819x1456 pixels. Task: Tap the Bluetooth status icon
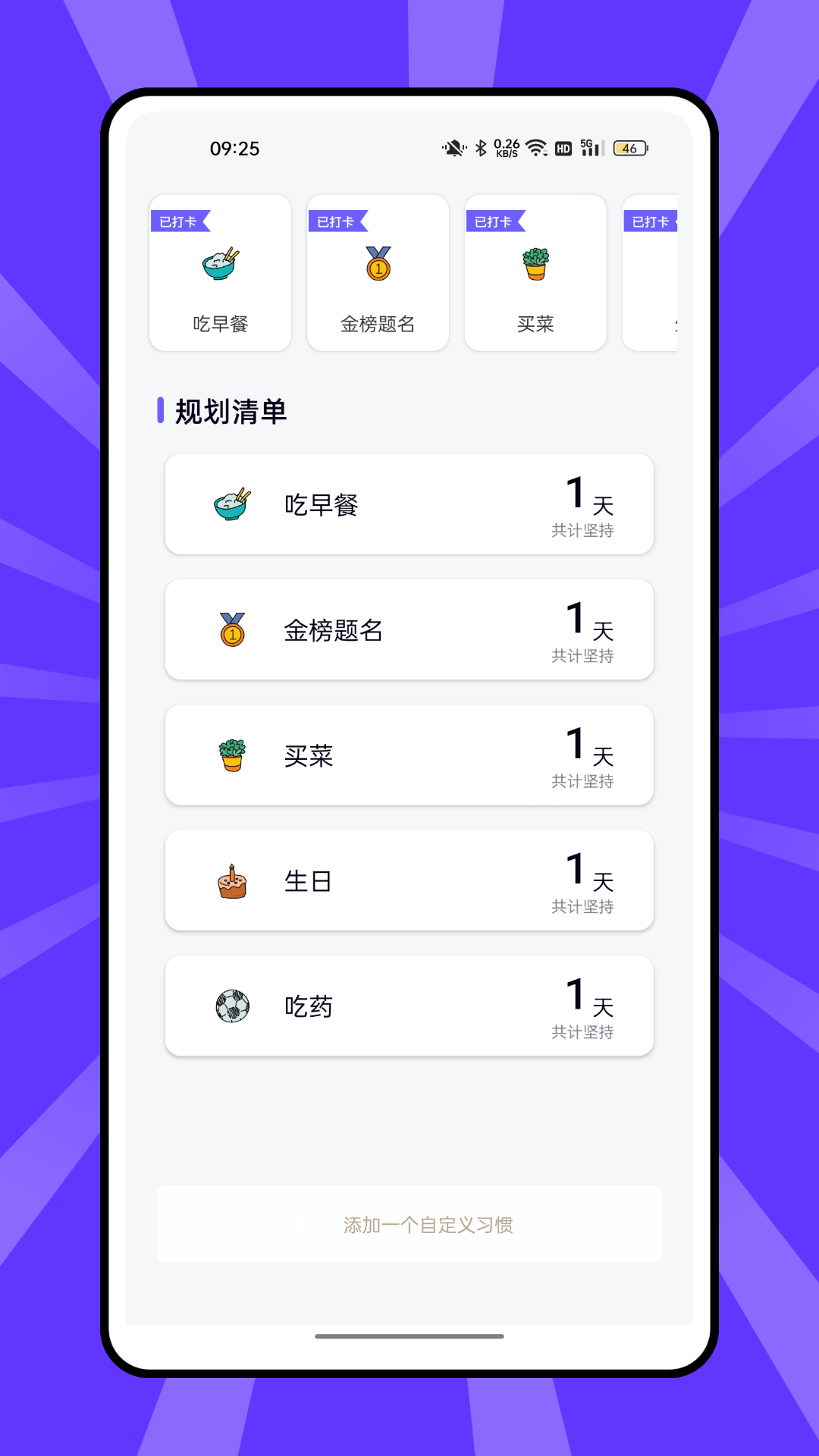481,148
